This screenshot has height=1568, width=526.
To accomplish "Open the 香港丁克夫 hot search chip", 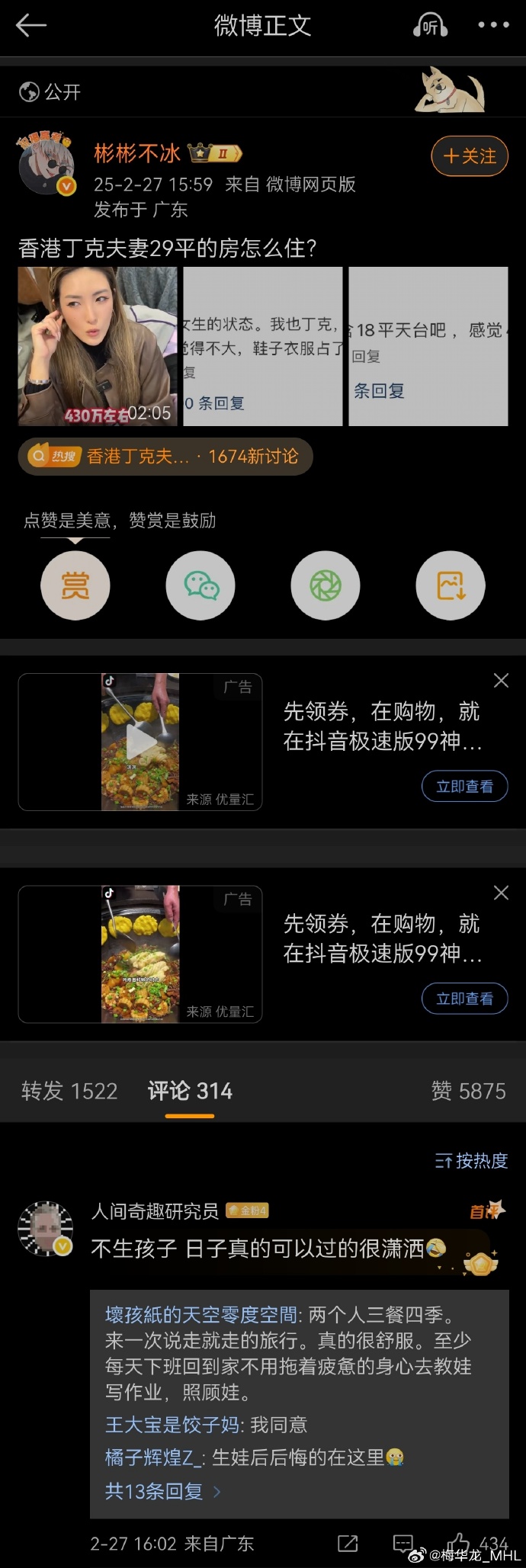I will tap(165, 457).
